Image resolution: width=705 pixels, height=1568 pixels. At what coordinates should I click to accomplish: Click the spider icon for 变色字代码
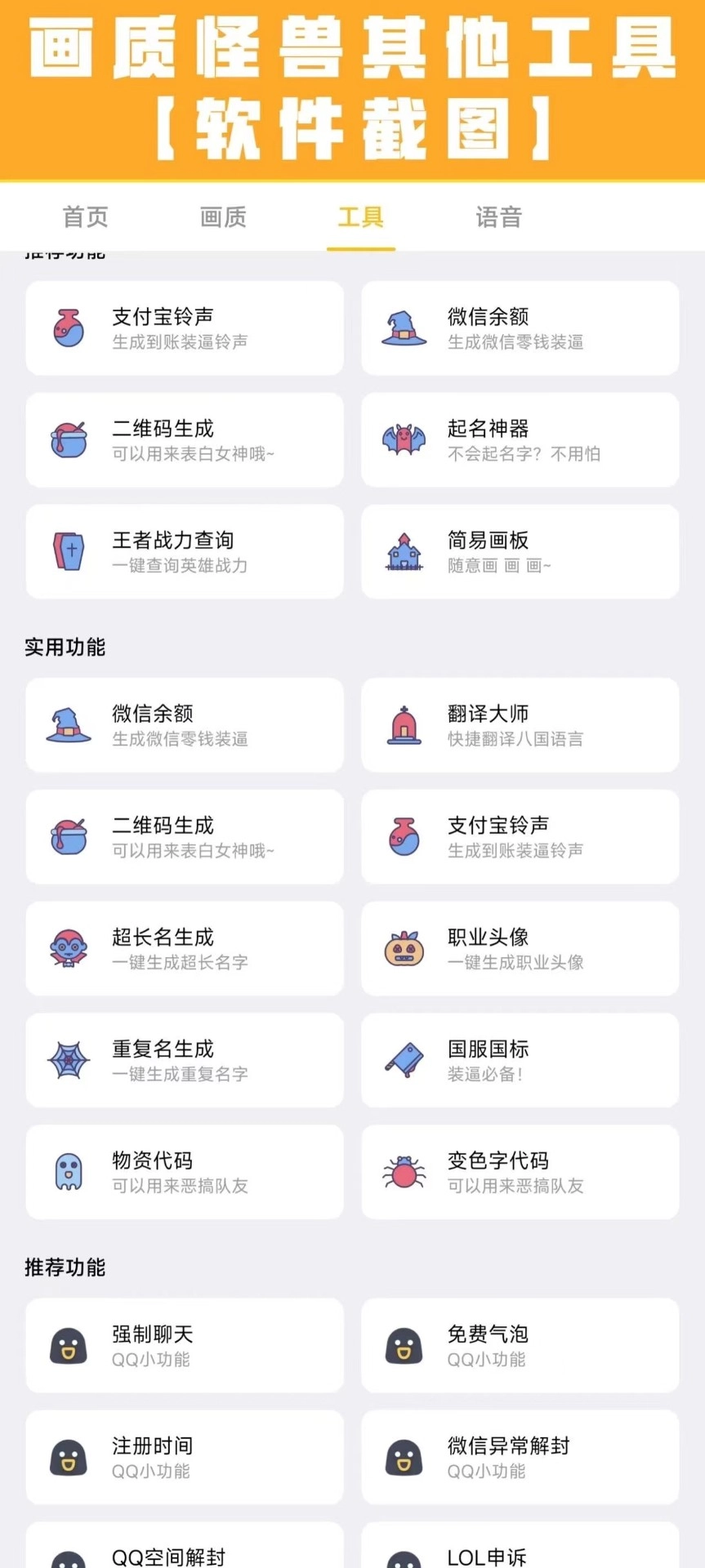404,1171
